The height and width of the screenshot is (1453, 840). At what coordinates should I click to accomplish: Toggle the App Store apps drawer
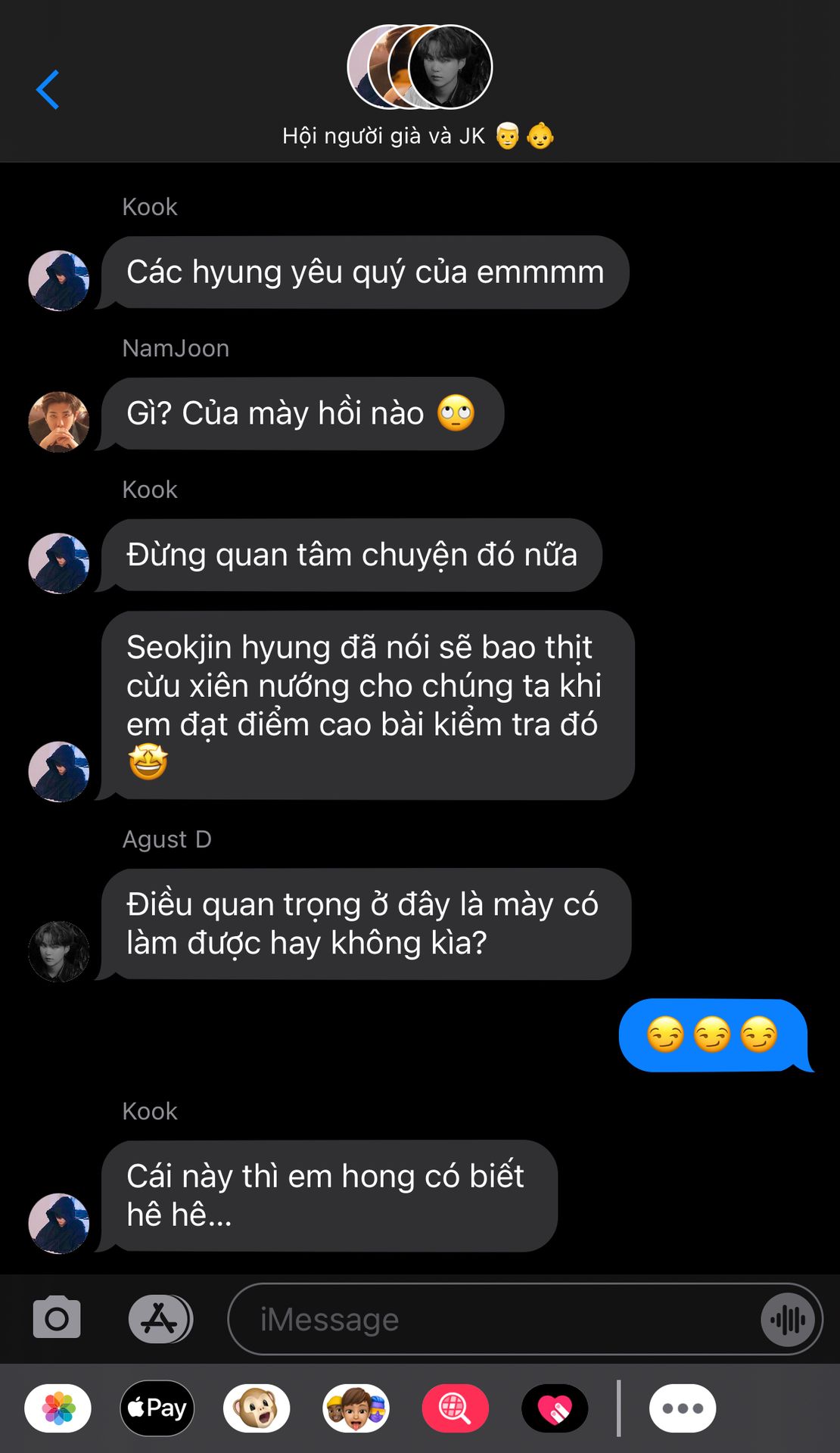point(160,1319)
